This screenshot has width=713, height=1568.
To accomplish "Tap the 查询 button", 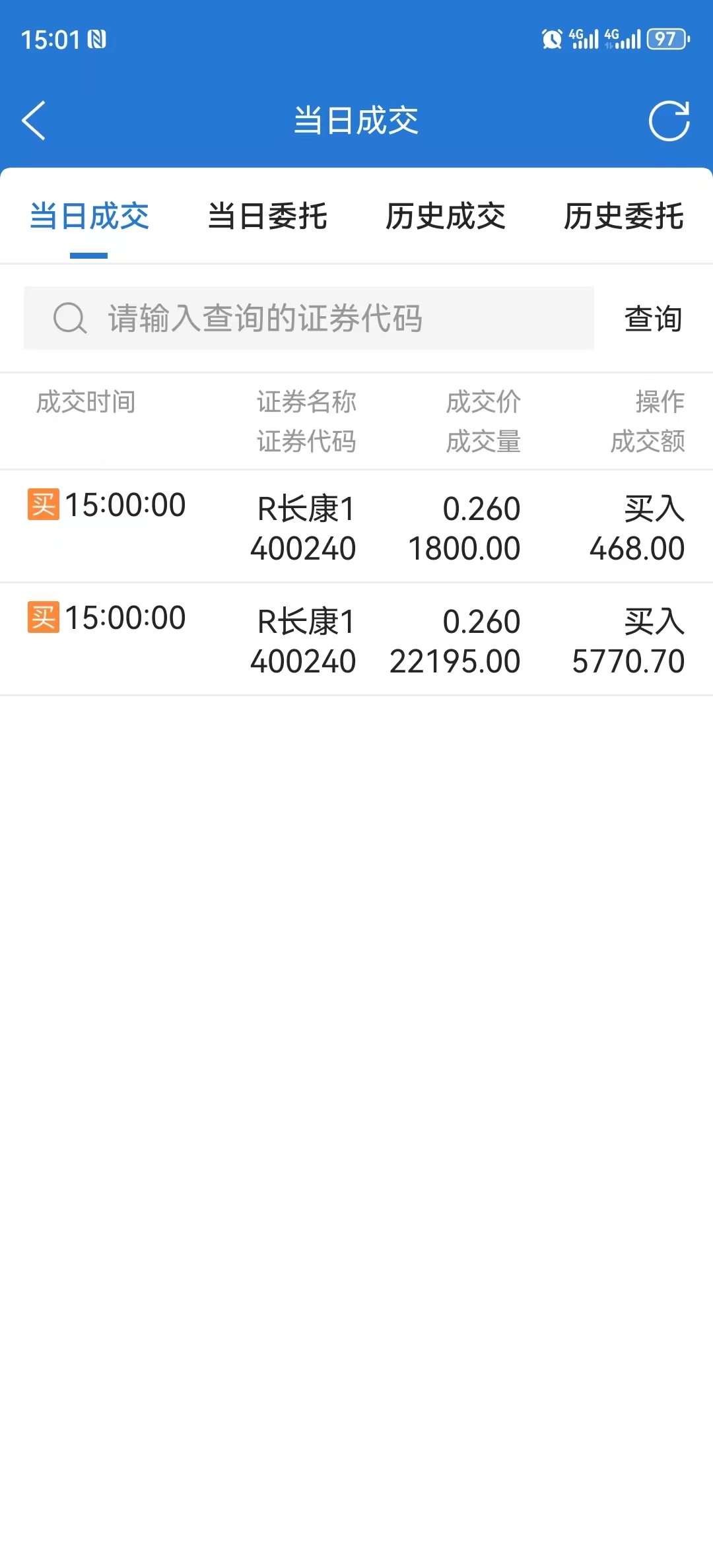I will pyautogui.click(x=653, y=319).
